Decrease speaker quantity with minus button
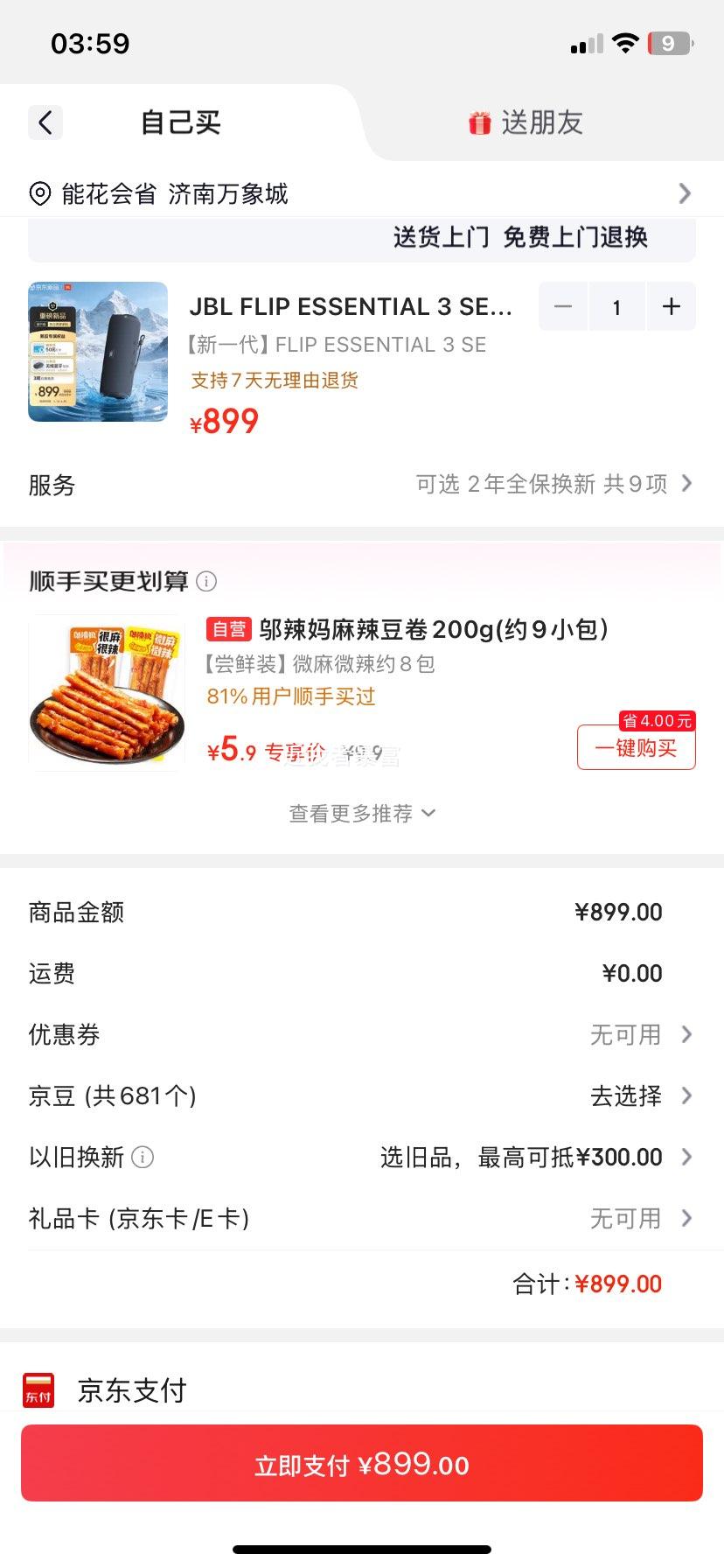Viewport: 724px width, 1568px height. (562, 306)
